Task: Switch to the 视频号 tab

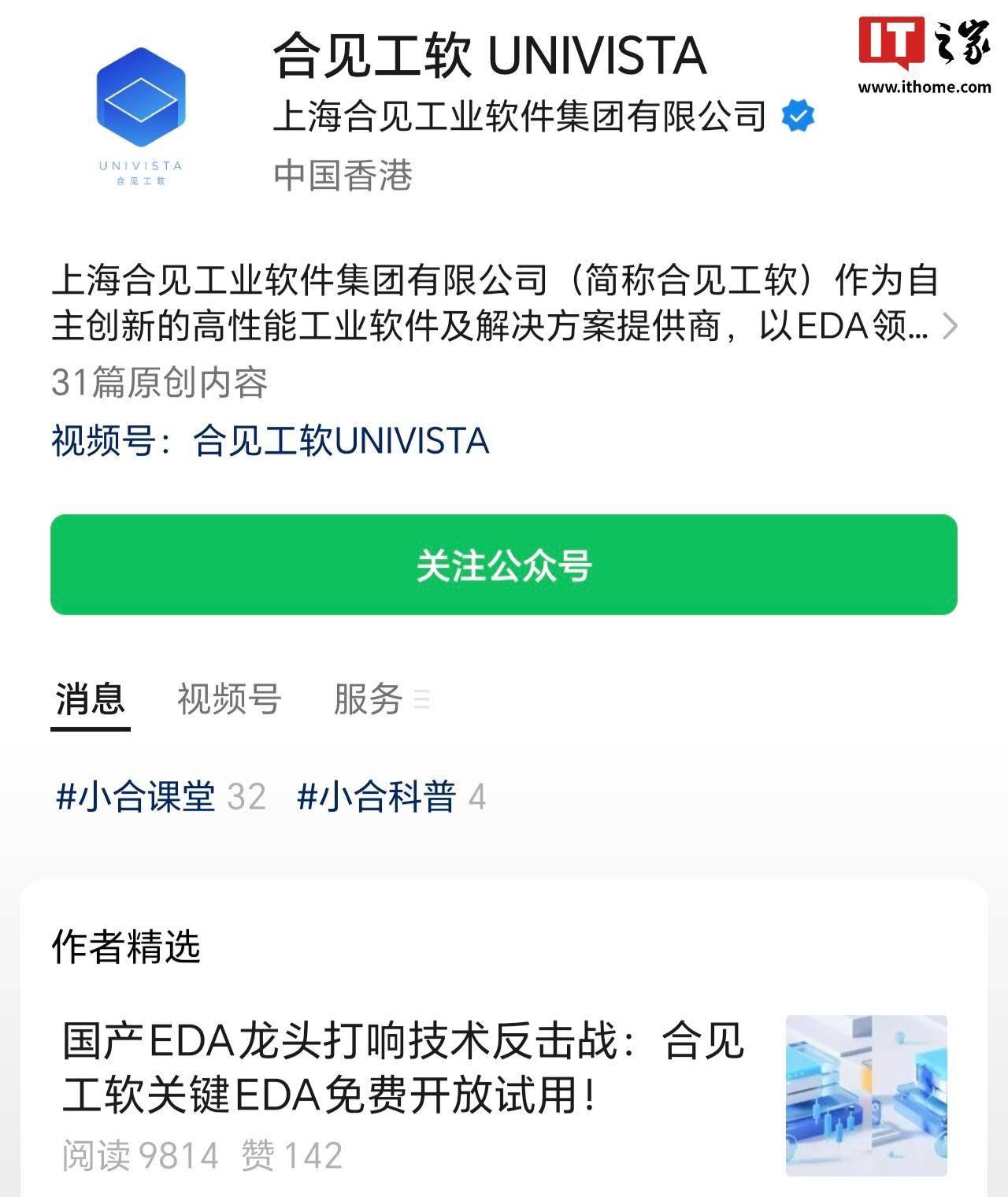Action: pyautogui.click(x=228, y=699)
